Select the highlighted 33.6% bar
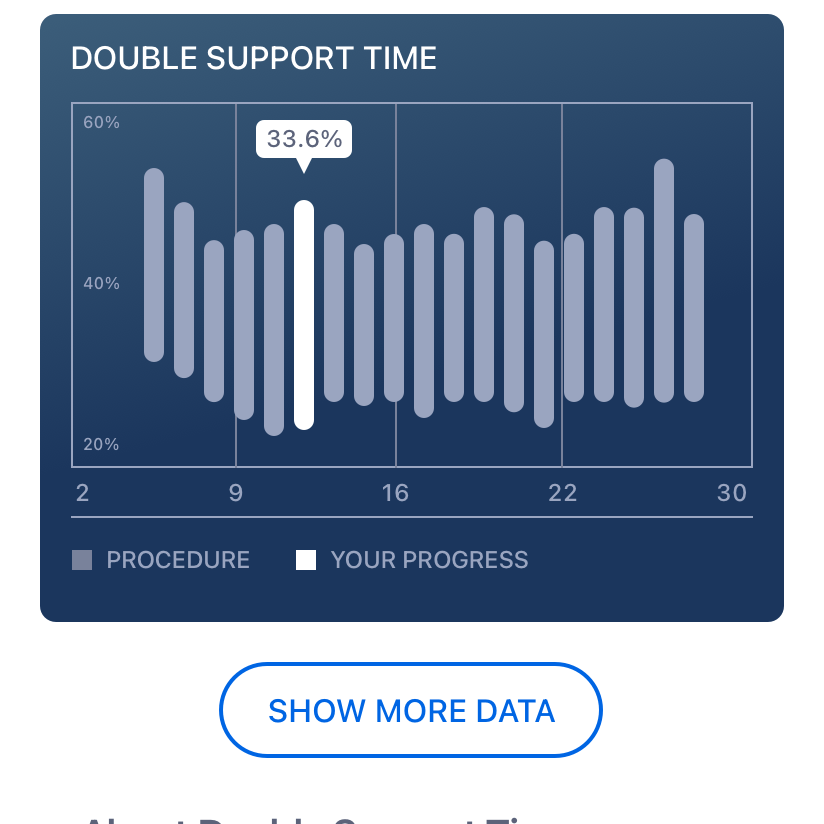The height and width of the screenshot is (824, 824). (304, 315)
